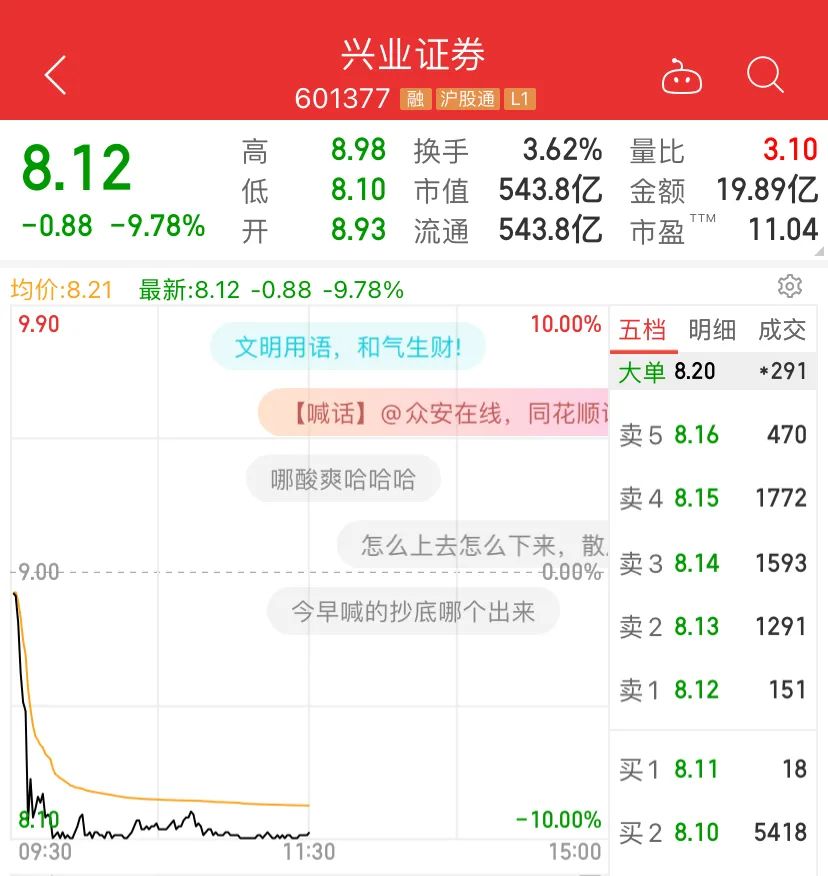Screen dimensions: 828x876
Task: Select the 买2 8.10 order row
Action: pyautogui.click(x=712, y=832)
